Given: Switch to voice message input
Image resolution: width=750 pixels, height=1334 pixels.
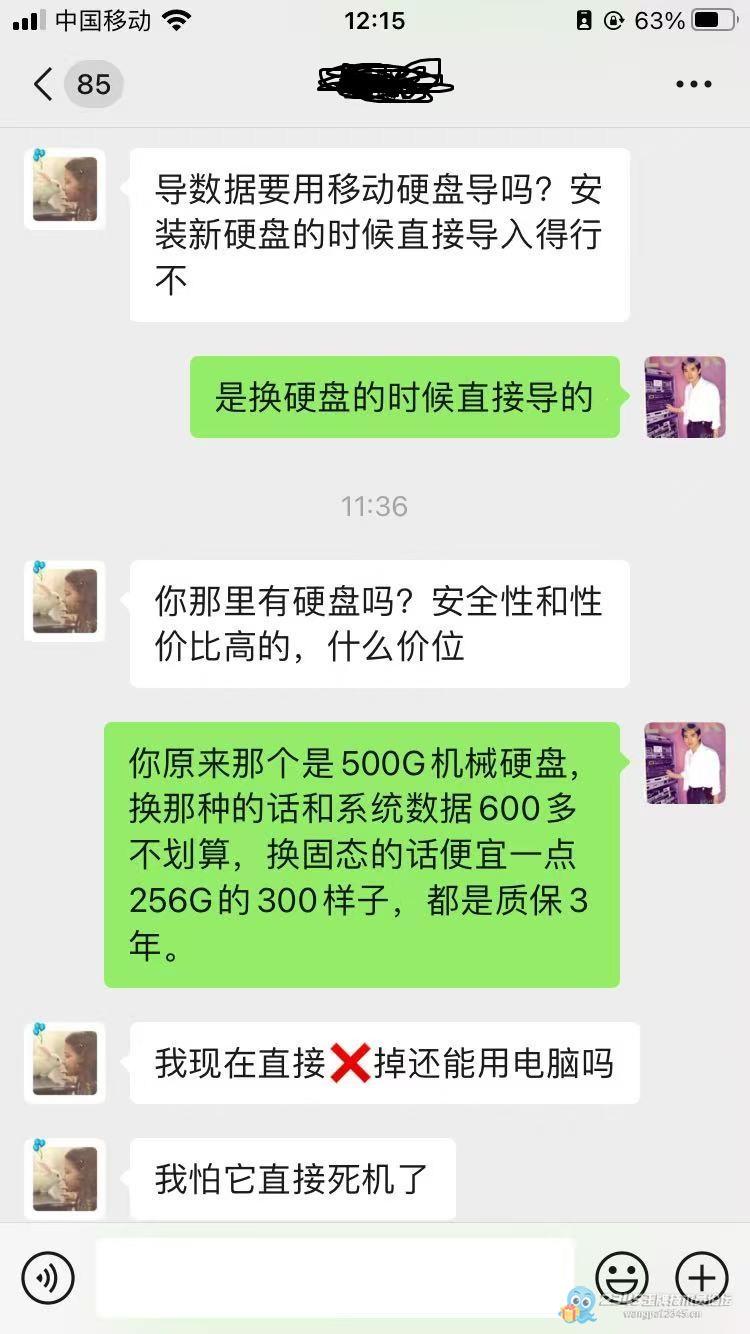Looking at the screenshot, I should coord(48,1277).
